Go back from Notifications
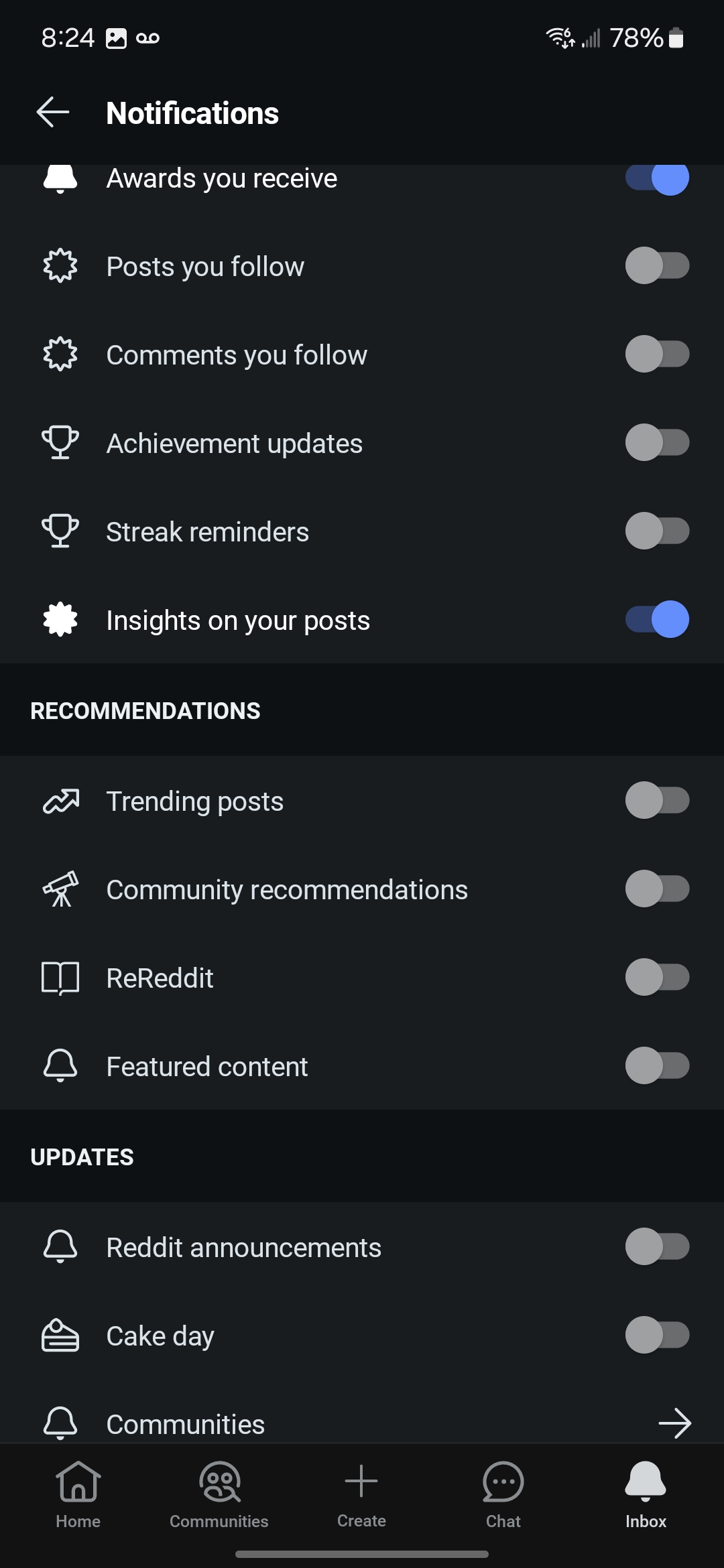 pos(53,113)
